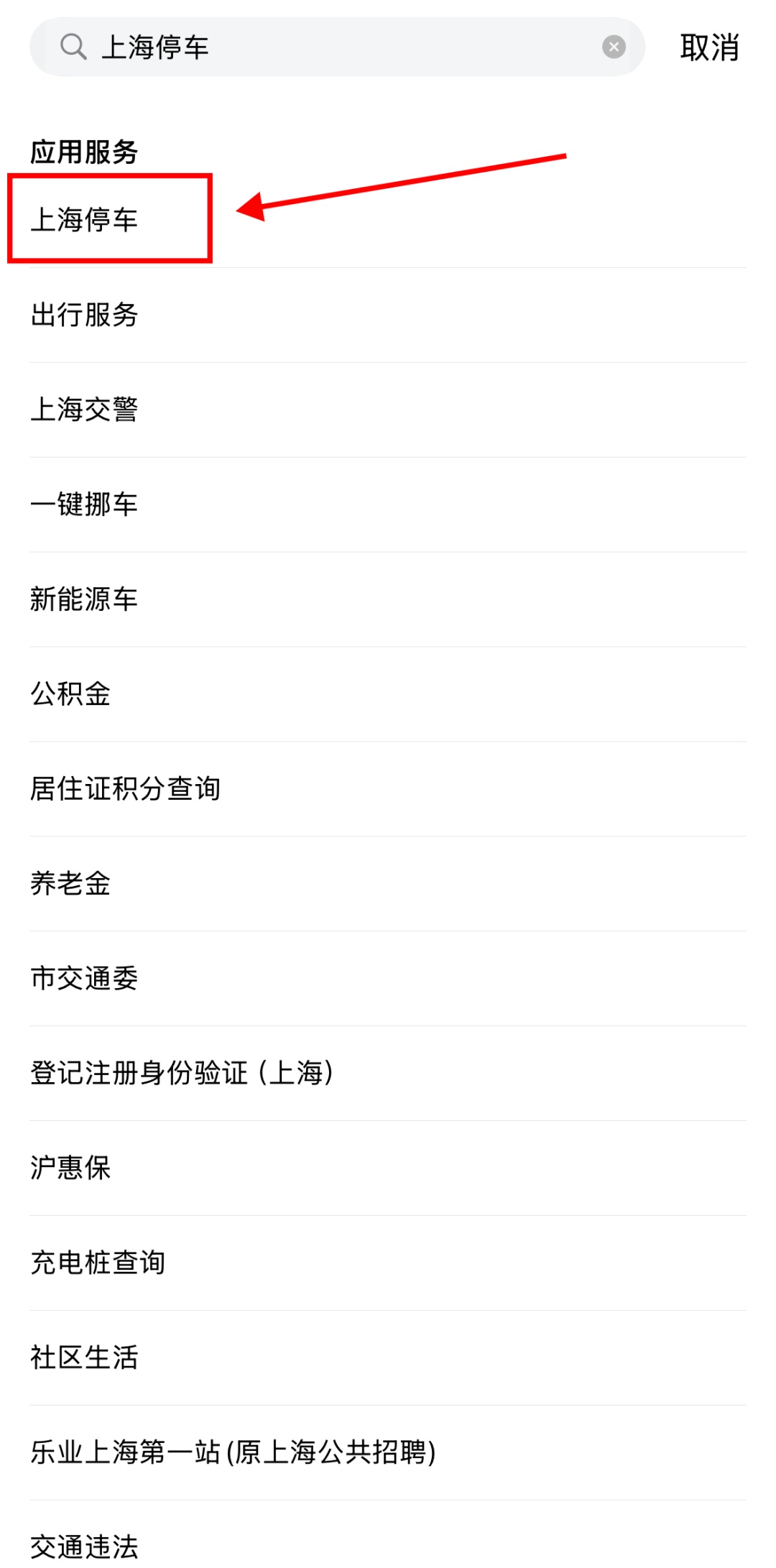Open 新能源车 result
This screenshot has width=776, height=1568.
pyautogui.click(x=85, y=599)
